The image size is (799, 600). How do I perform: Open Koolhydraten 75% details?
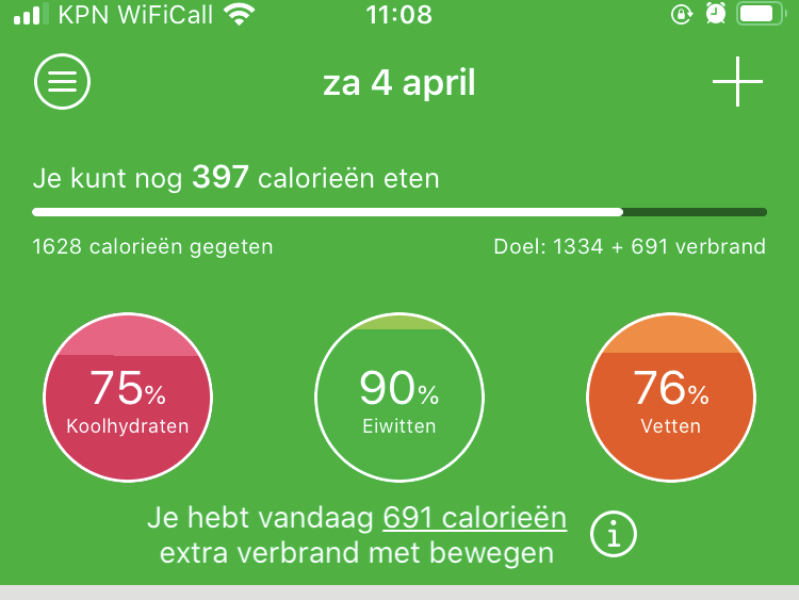coord(127,398)
